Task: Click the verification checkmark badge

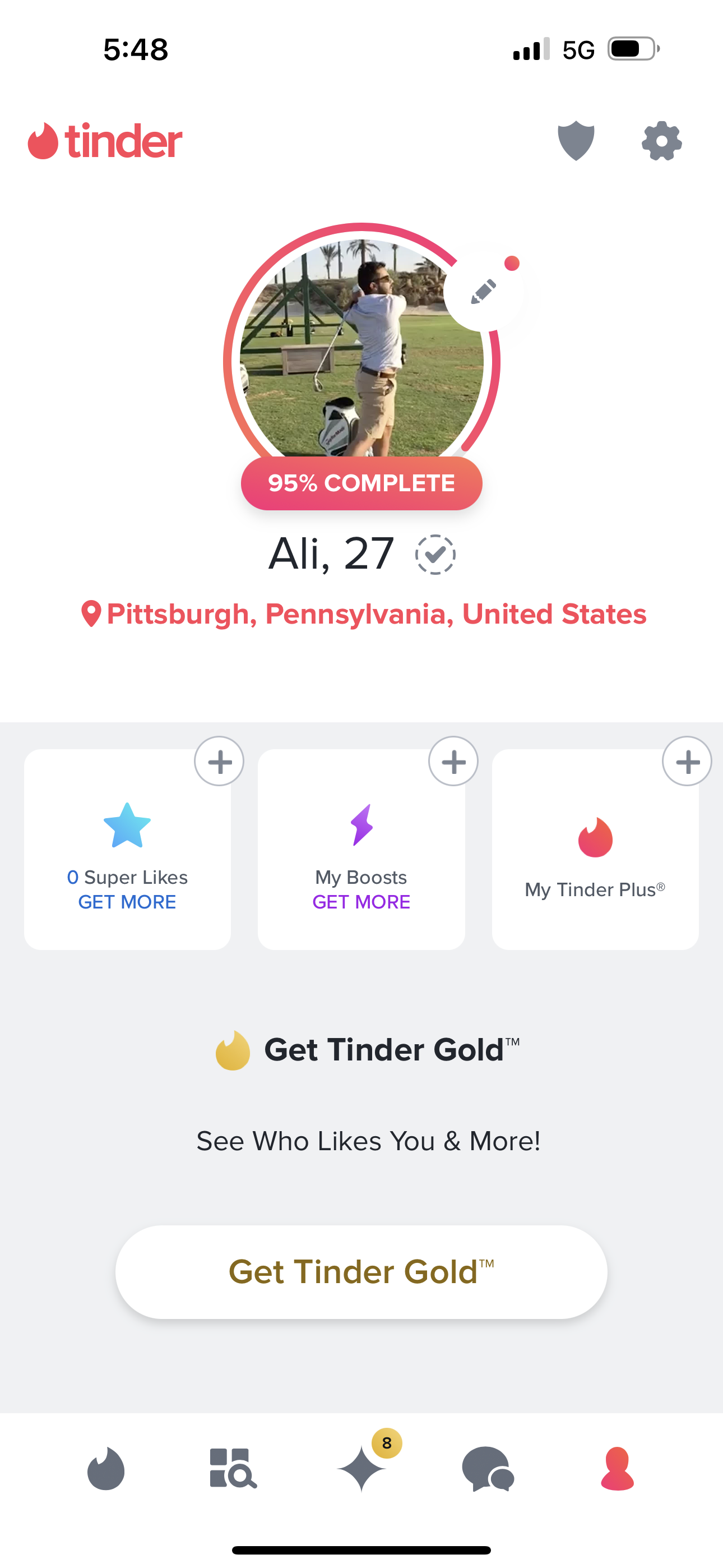Action: click(x=435, y=554)
